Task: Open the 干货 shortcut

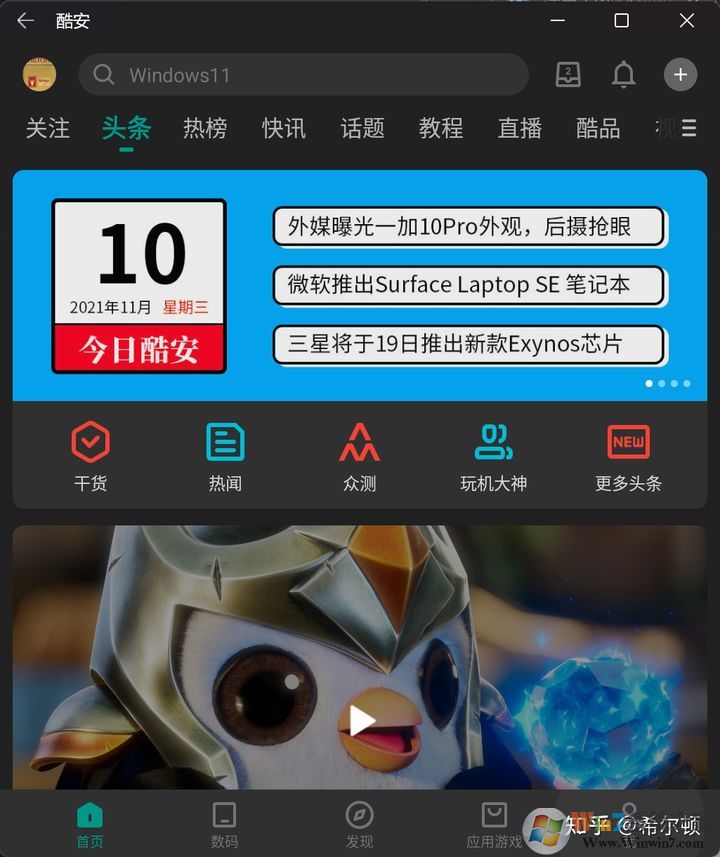Action: coord(90,456)
